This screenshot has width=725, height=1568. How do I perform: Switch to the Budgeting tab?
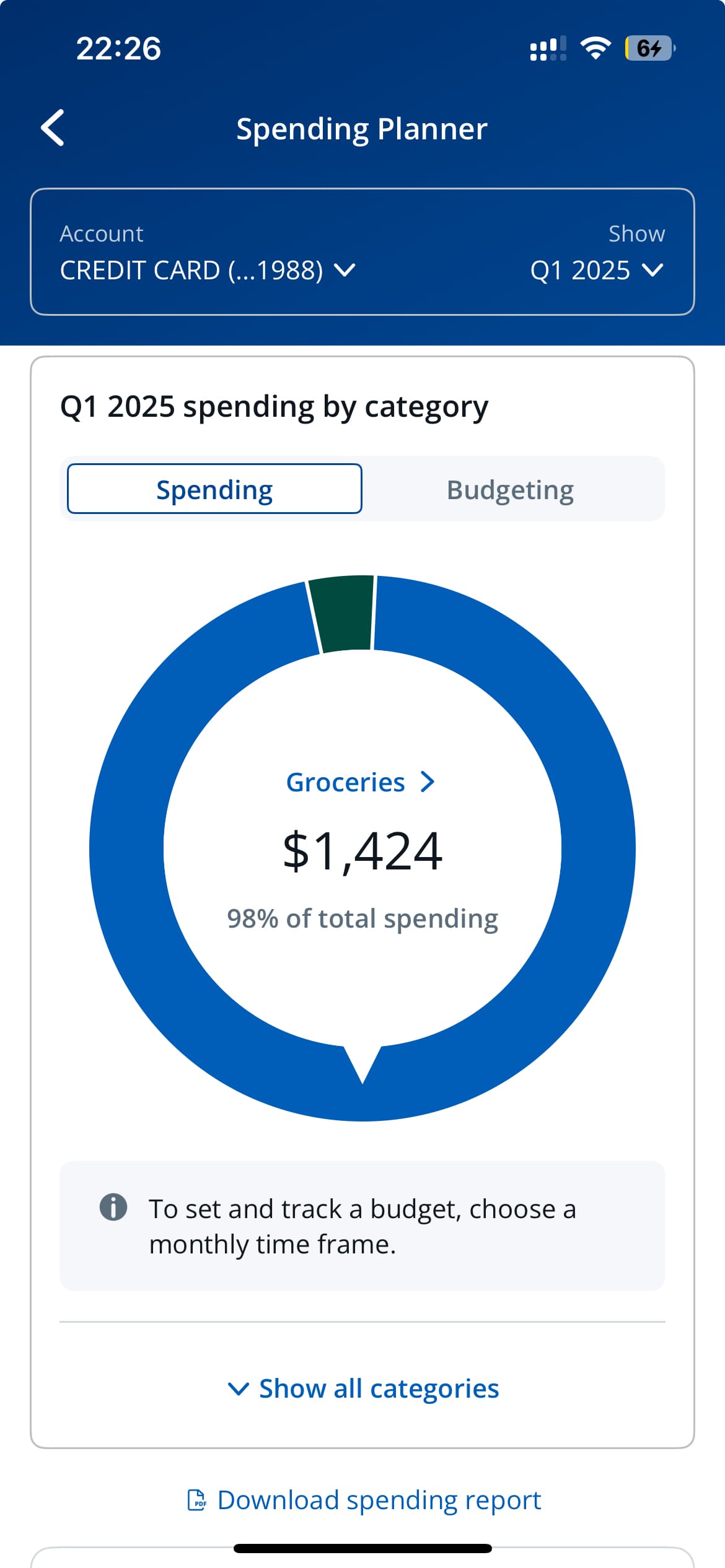tap(510, 489)
